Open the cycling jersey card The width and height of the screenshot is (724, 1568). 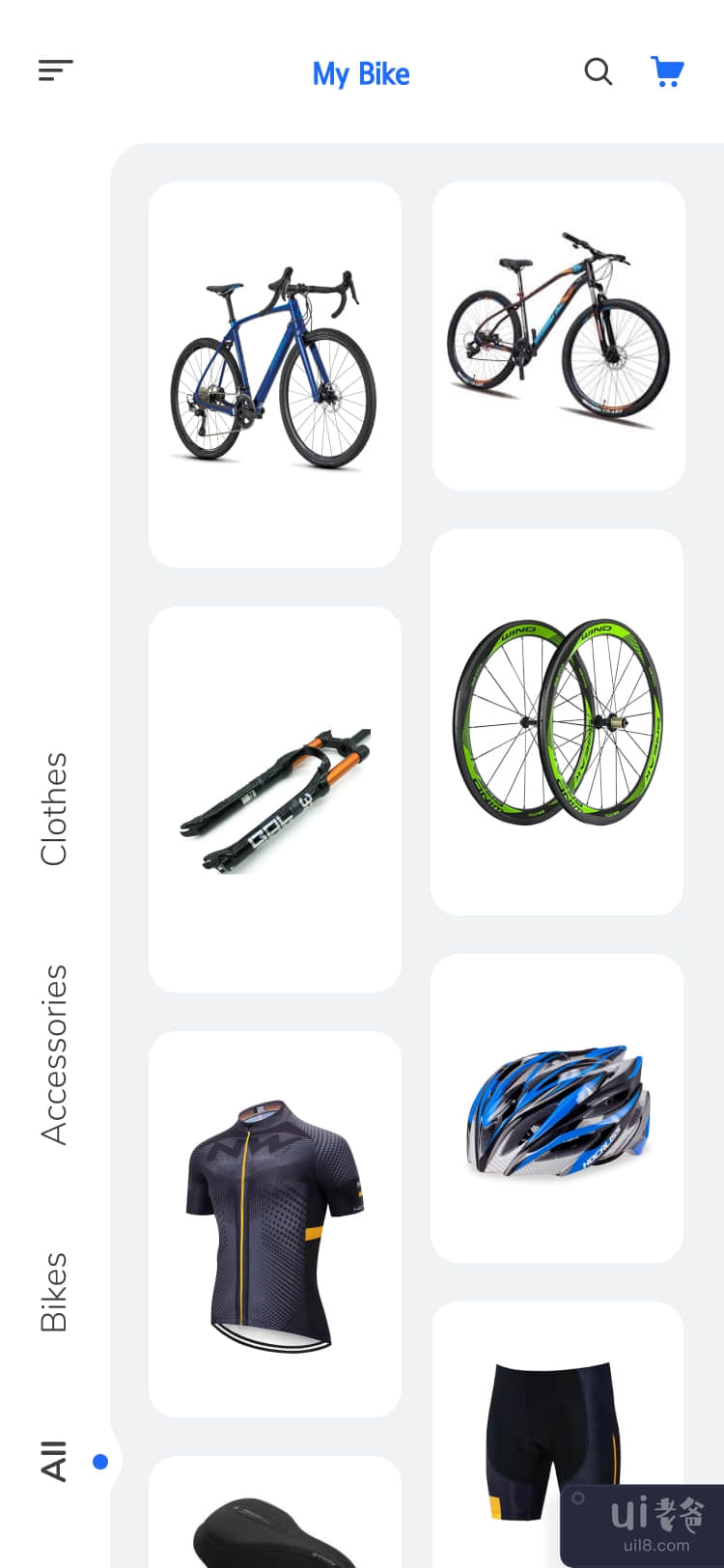pyautogui.click(x=274, y=1223)
